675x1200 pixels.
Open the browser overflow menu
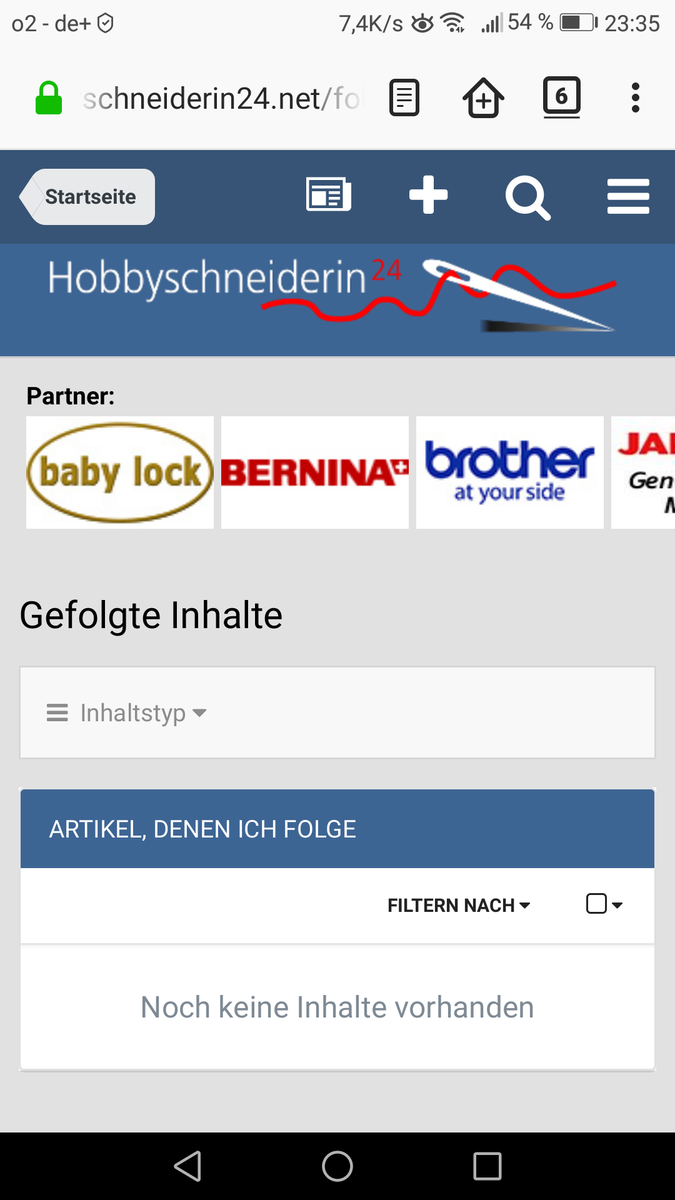[635, 98]
